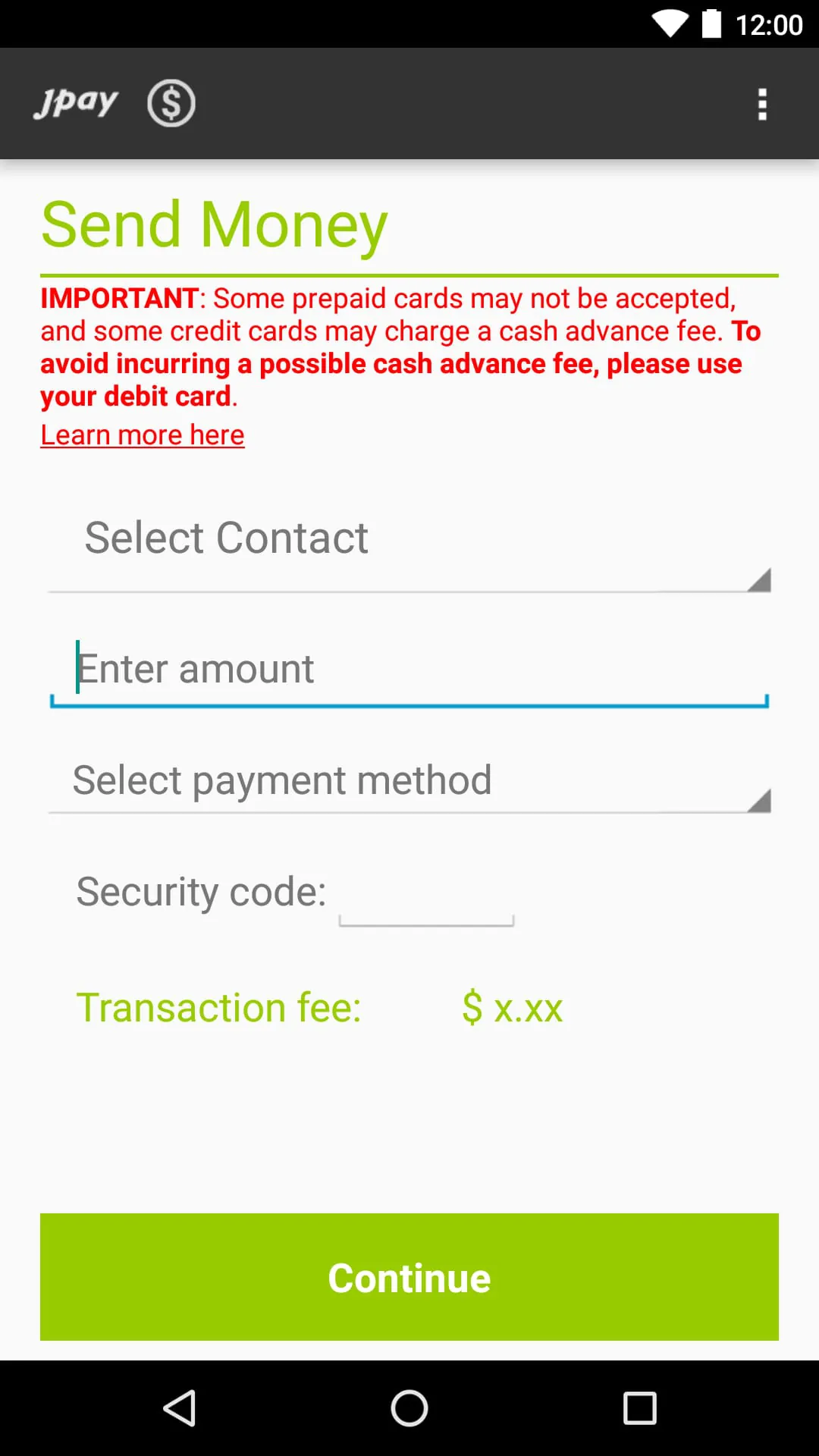The width and height of the screenshot is (819, 1456).
Task: Tap the battery icon in the status bar
Action: tap(711, 24)
